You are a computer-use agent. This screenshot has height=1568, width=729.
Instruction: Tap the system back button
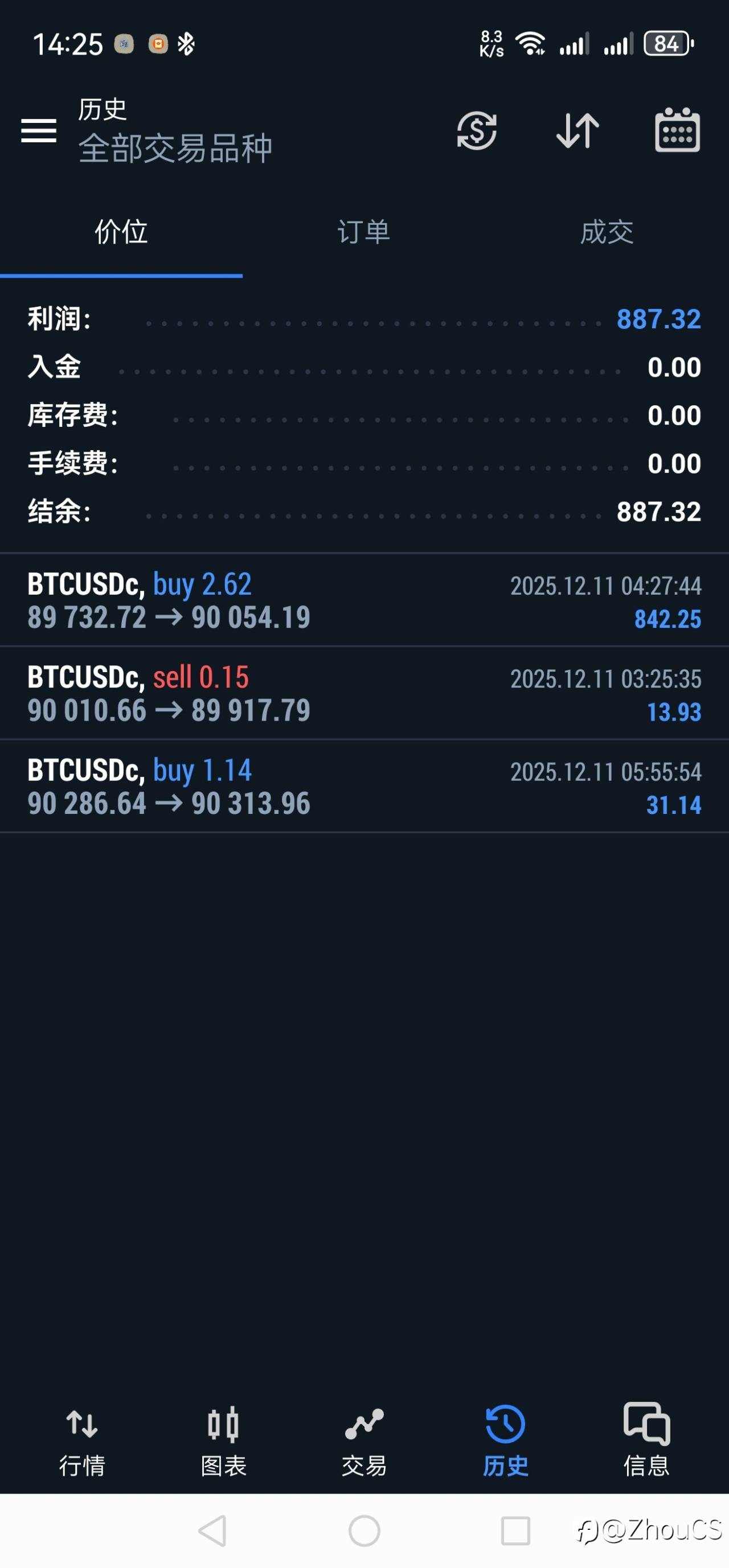click(x=213, y=1530)
